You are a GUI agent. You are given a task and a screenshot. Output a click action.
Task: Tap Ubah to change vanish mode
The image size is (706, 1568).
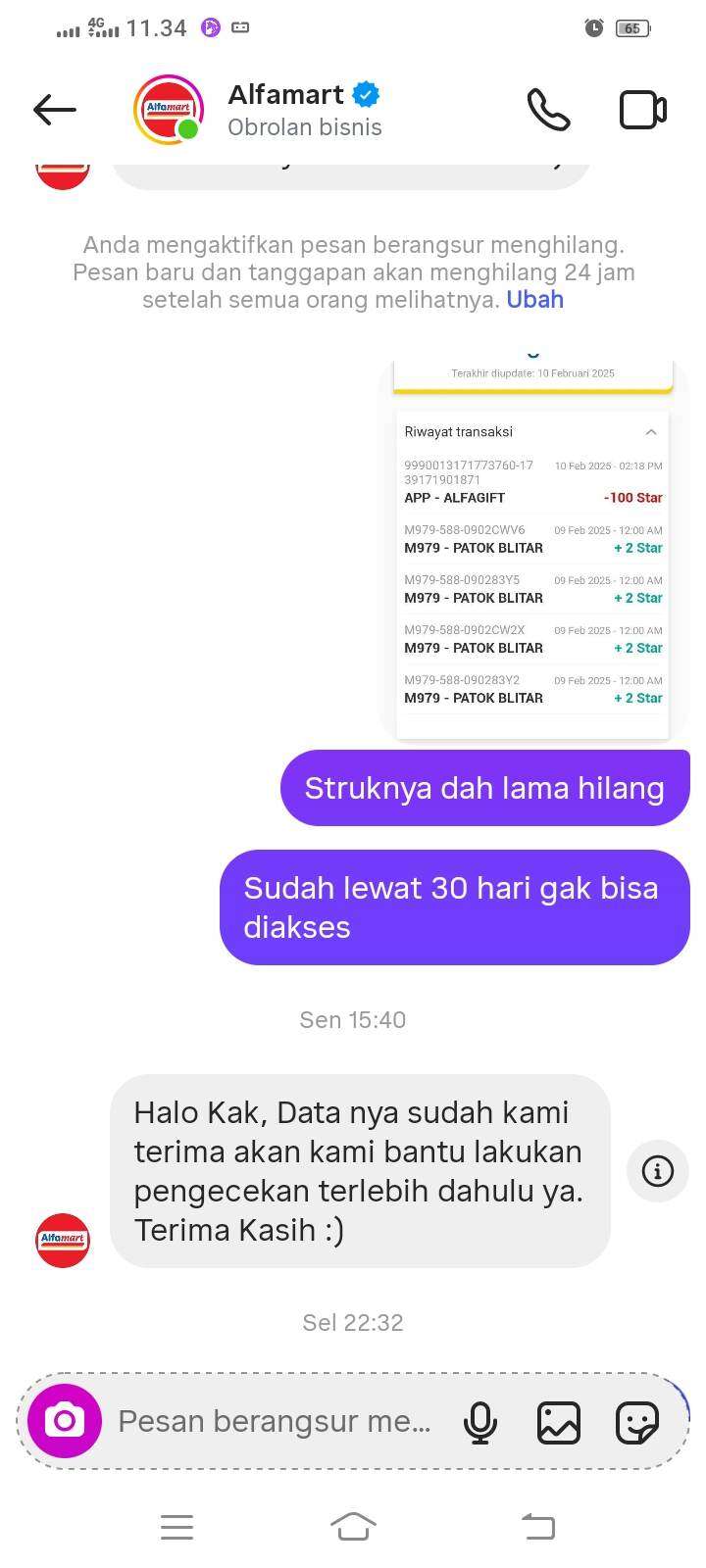tap(534, 300)
